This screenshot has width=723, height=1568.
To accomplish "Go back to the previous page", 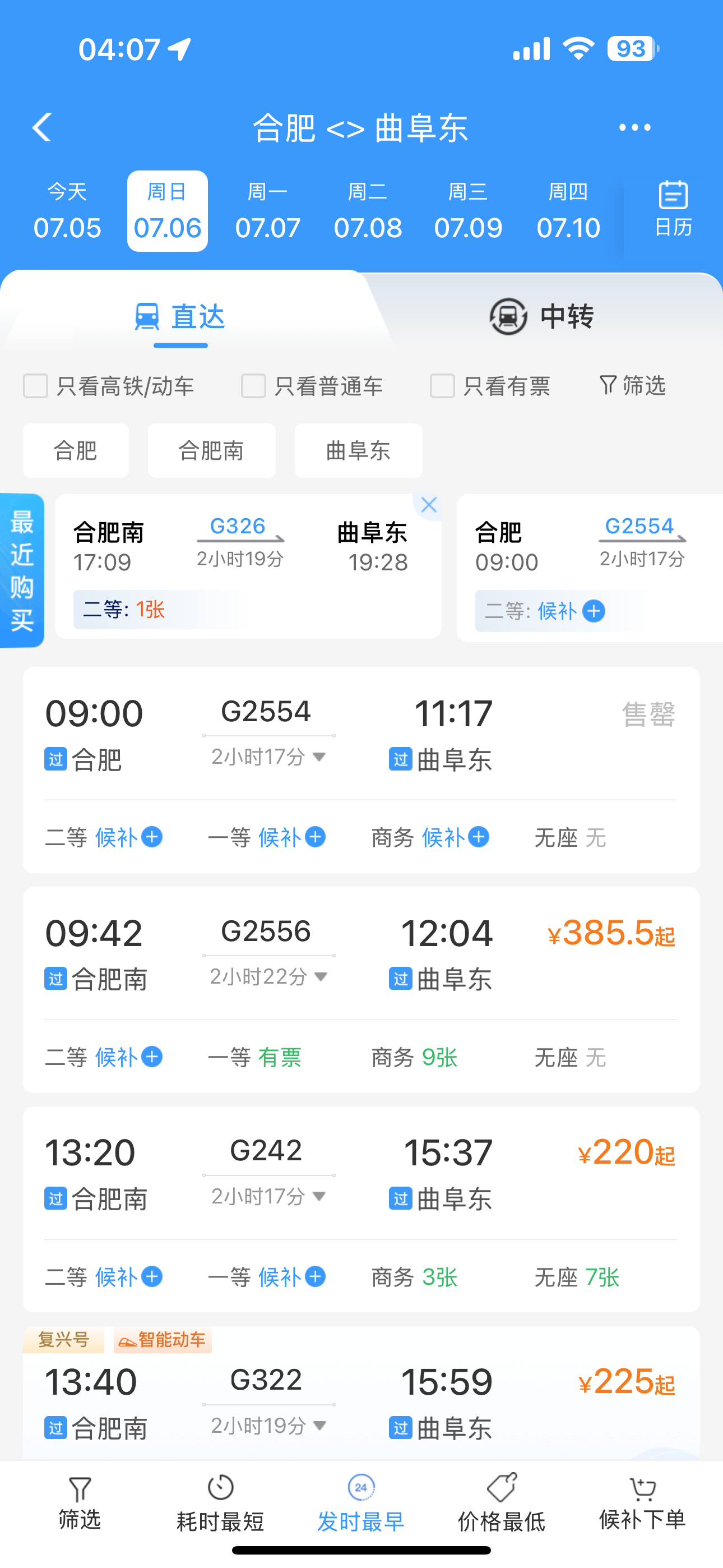I will (x=41, y=127).
